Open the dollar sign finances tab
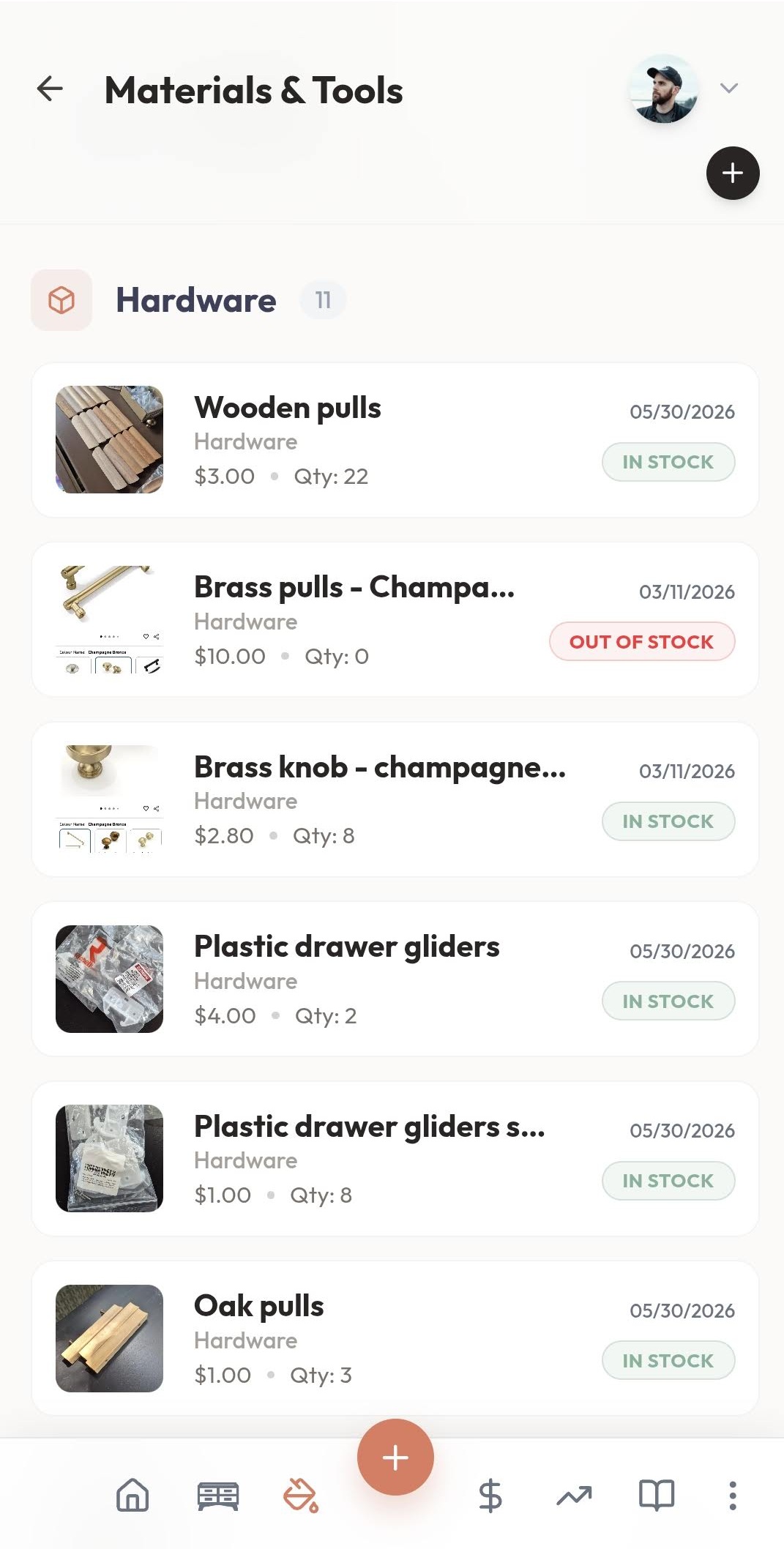This screenshot has width=784, height=1549. coord(490,1496)
